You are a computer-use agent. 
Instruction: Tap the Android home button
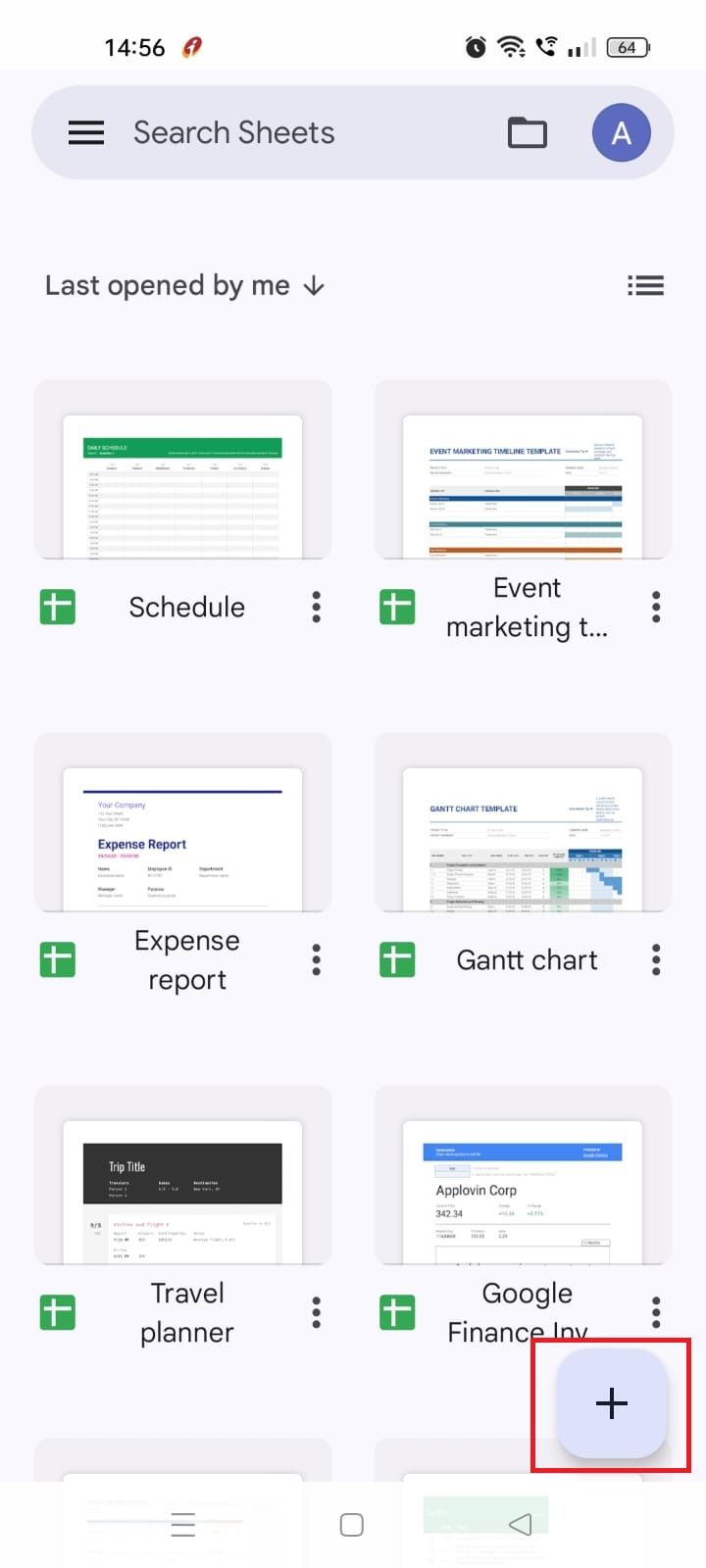pos(351,1523)
